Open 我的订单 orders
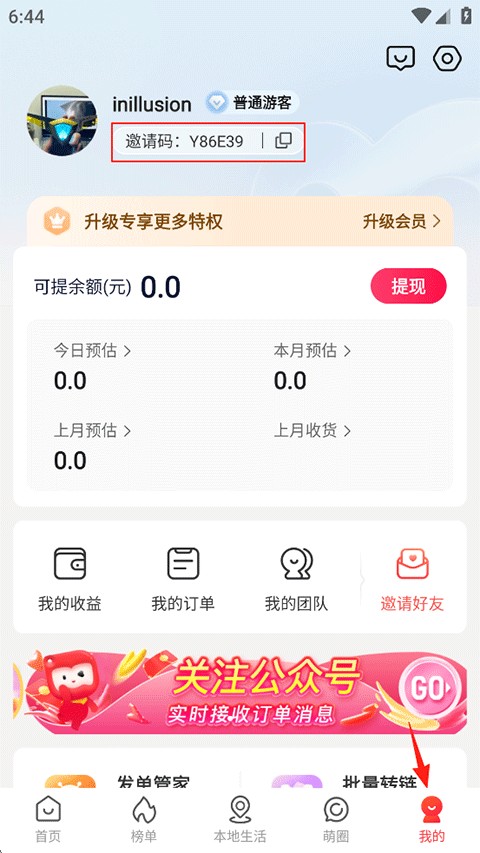This screenshot has width=480, height=853. click(183, 580)
